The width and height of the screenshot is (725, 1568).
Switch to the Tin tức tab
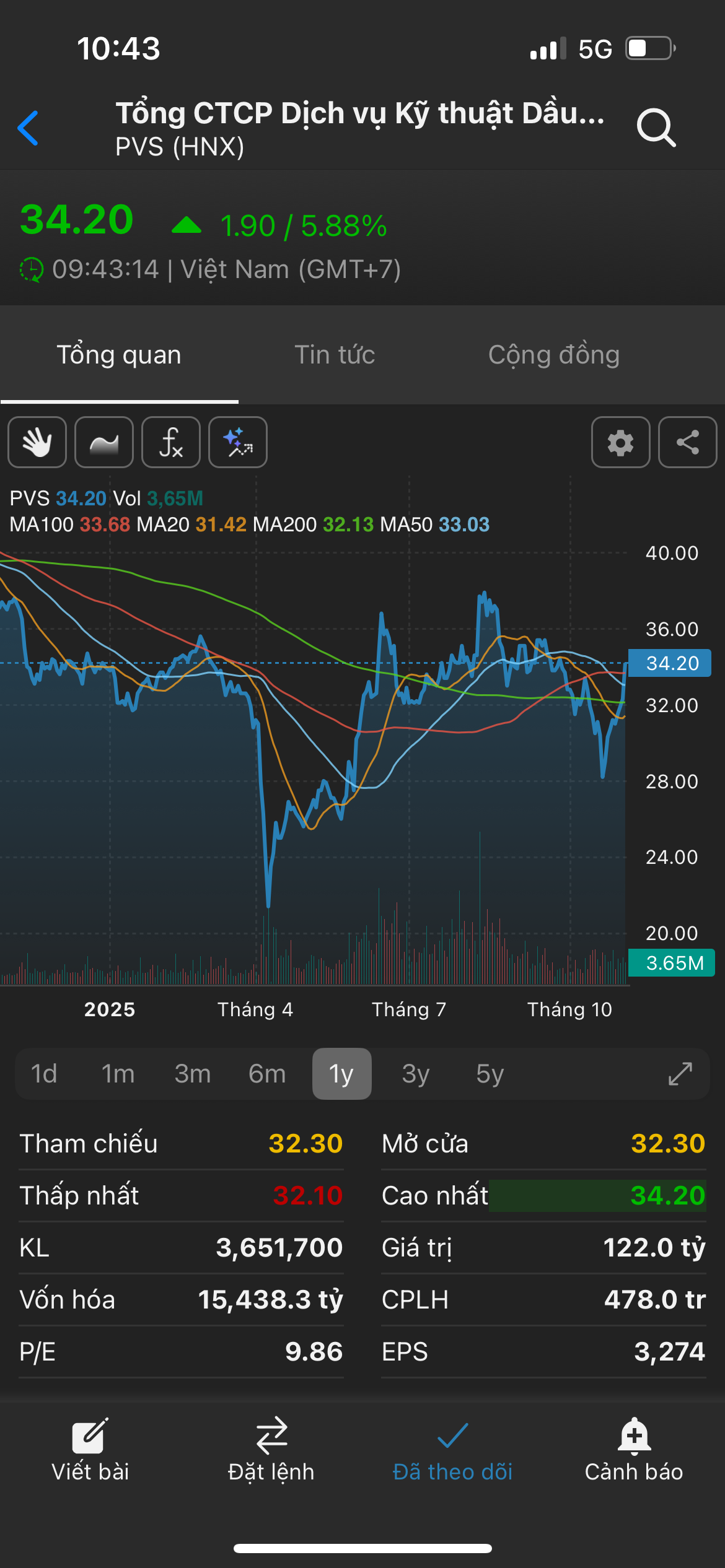335,355
